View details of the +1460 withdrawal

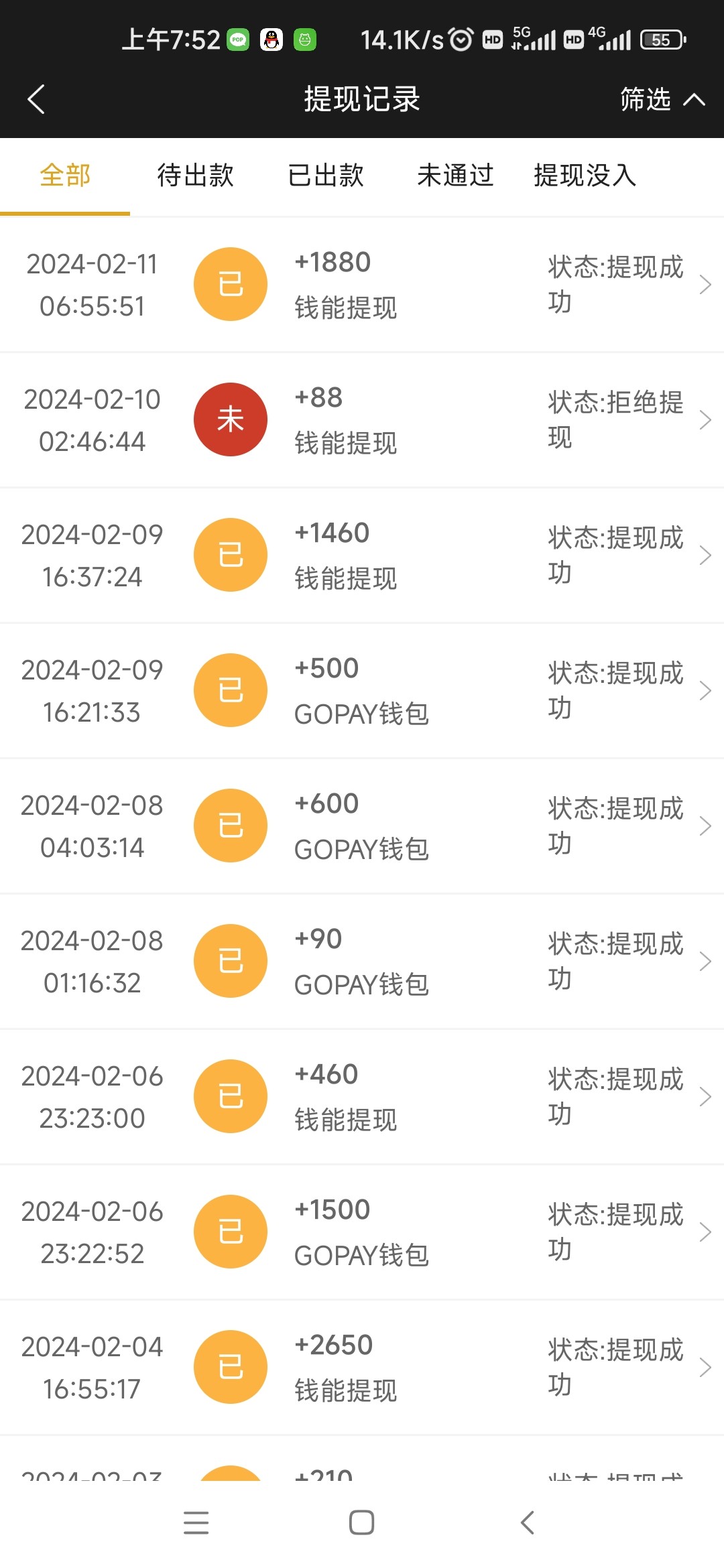(362, 555)
